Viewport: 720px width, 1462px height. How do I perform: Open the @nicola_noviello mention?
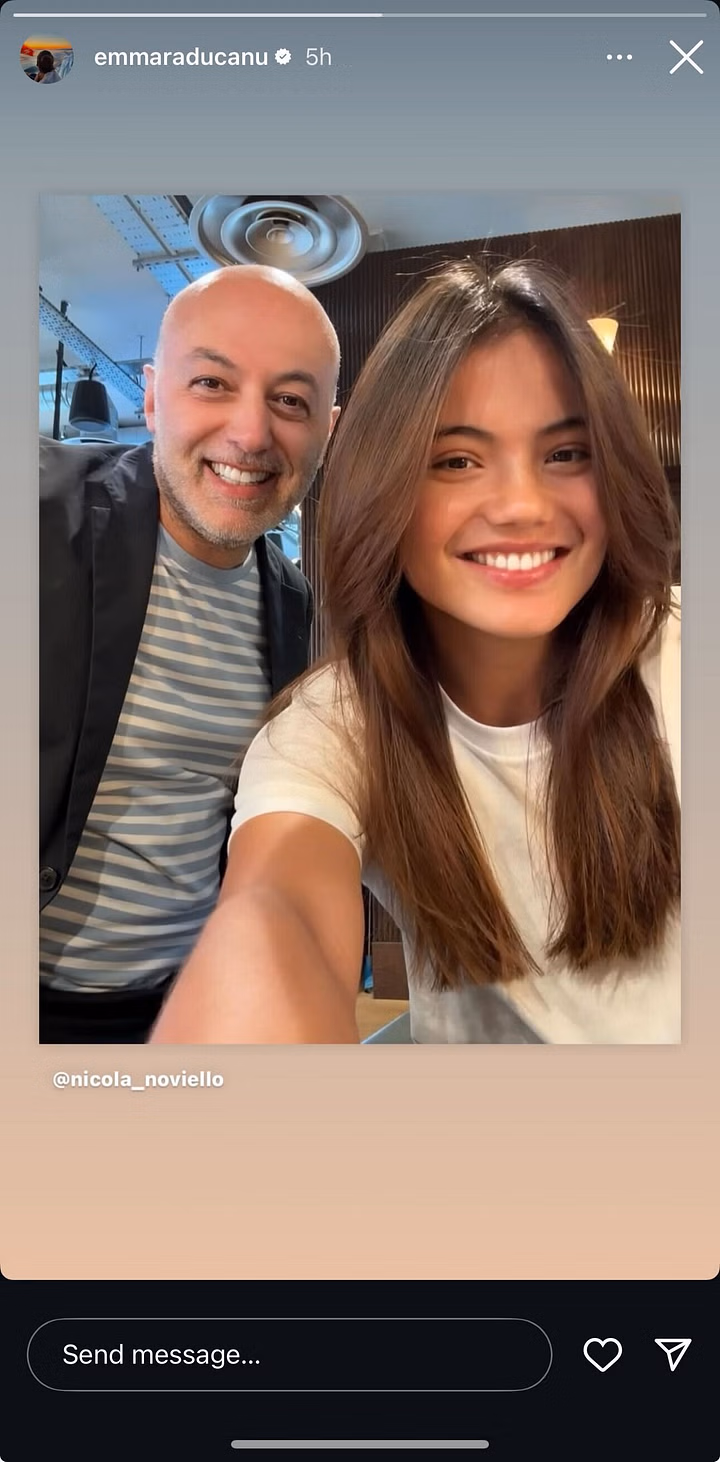(138, 1080)
